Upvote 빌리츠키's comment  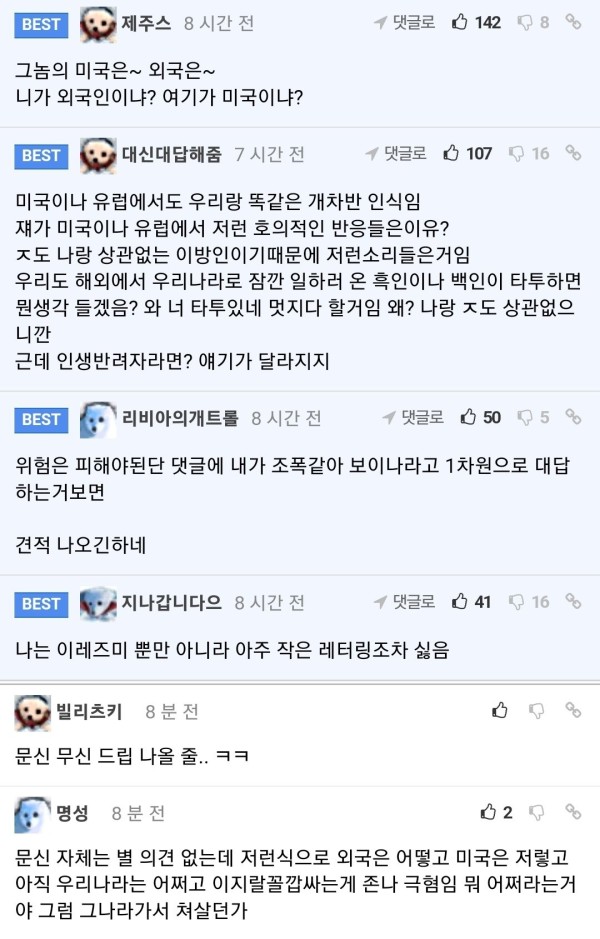pyautogui.click(x=500, y=710)
